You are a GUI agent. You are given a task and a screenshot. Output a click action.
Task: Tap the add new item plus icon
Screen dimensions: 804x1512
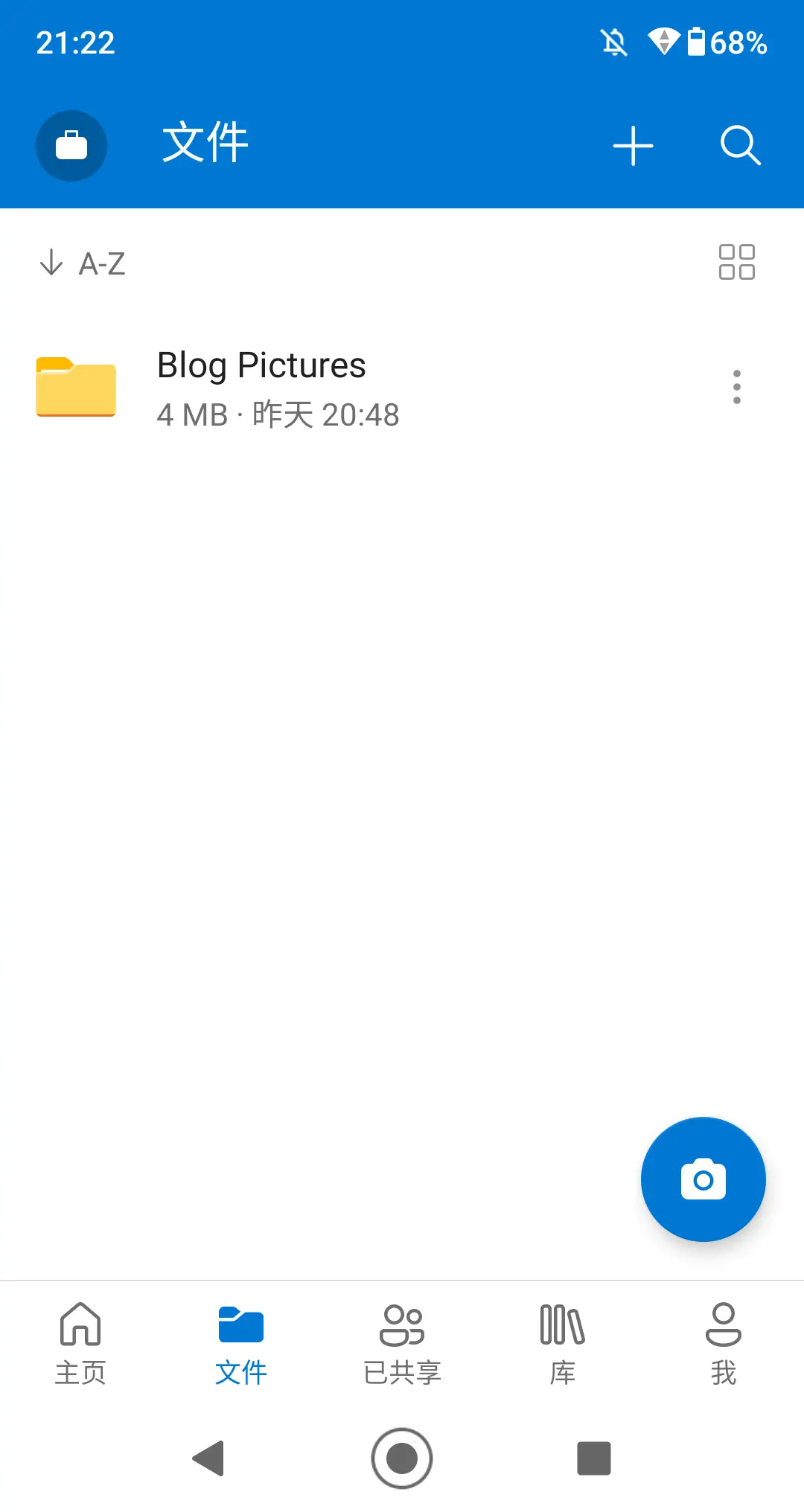click(x=632, y=146)
